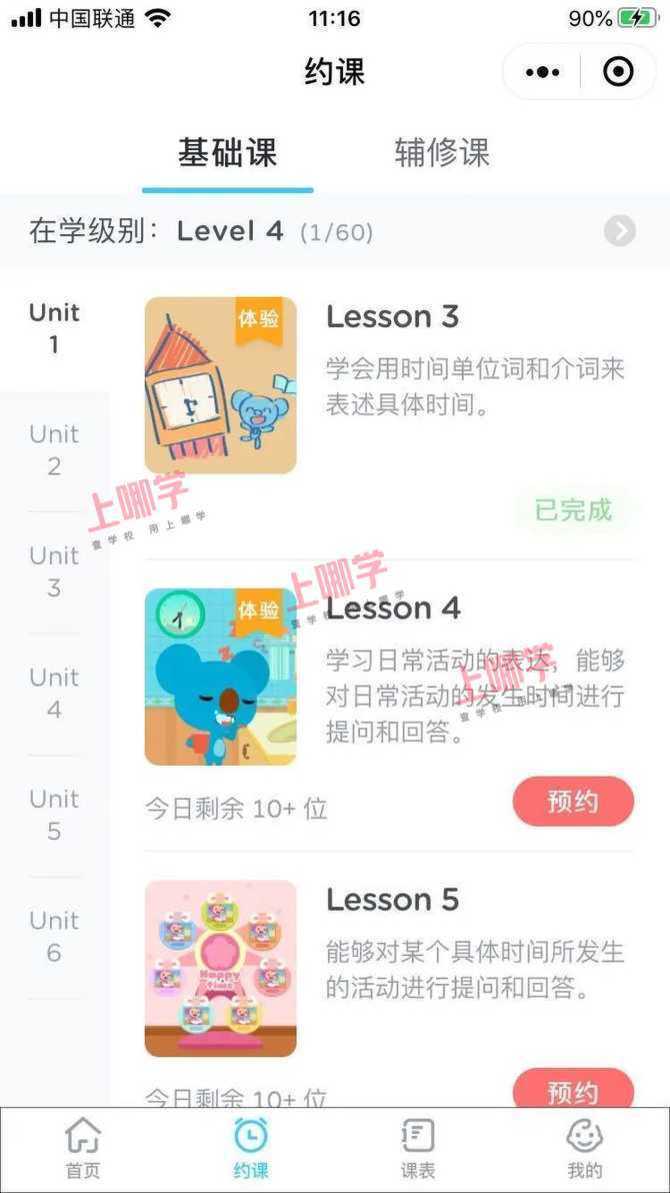Image resolution: width=670 pixels, height=1193 pixels.
Task: Open the 课表 schedule tab
Action: [418, 1148]
